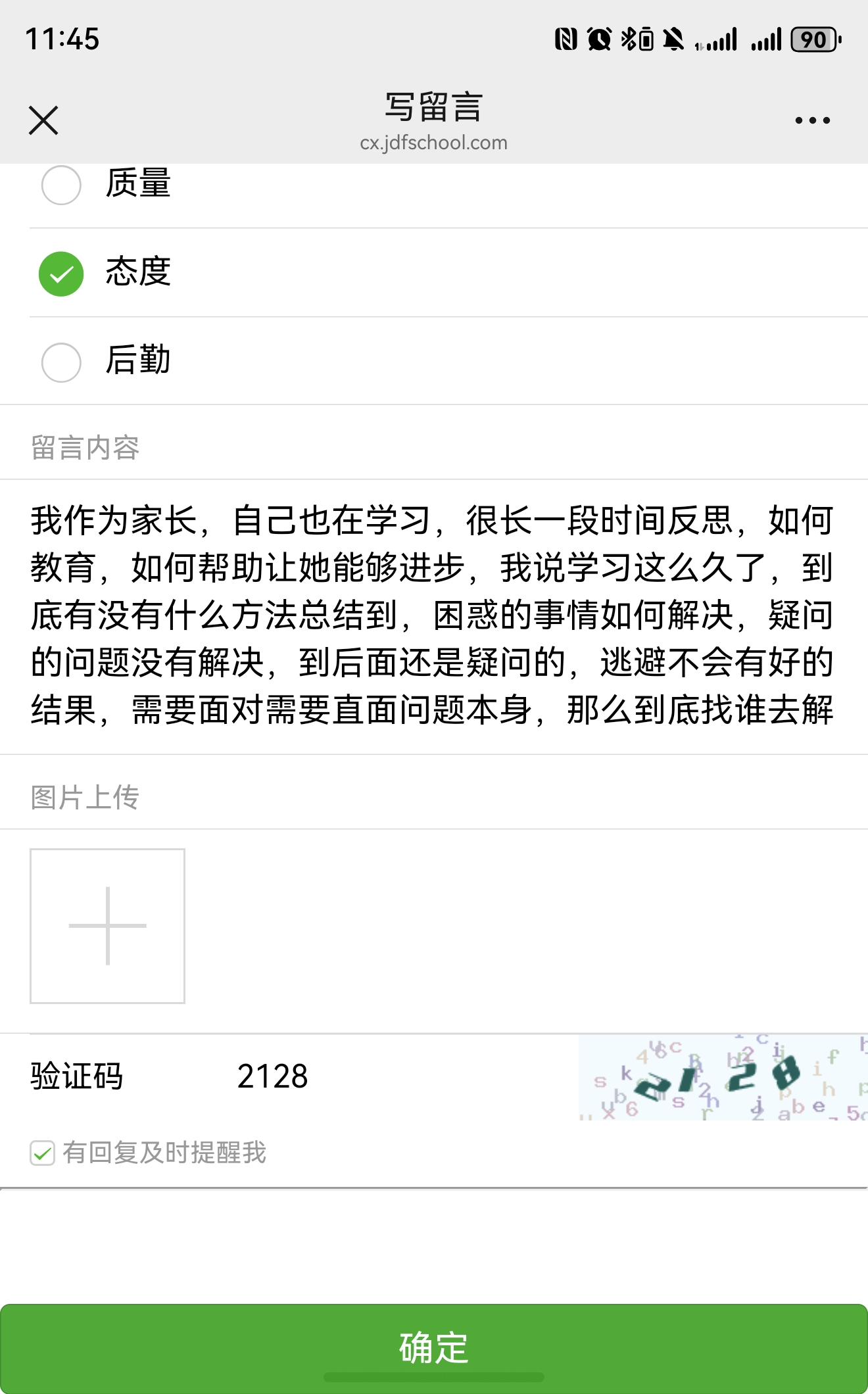Viewport: 868px width, 1394px height.
Task: Add a picture with the plus tile
Action: tap(107, 926)
